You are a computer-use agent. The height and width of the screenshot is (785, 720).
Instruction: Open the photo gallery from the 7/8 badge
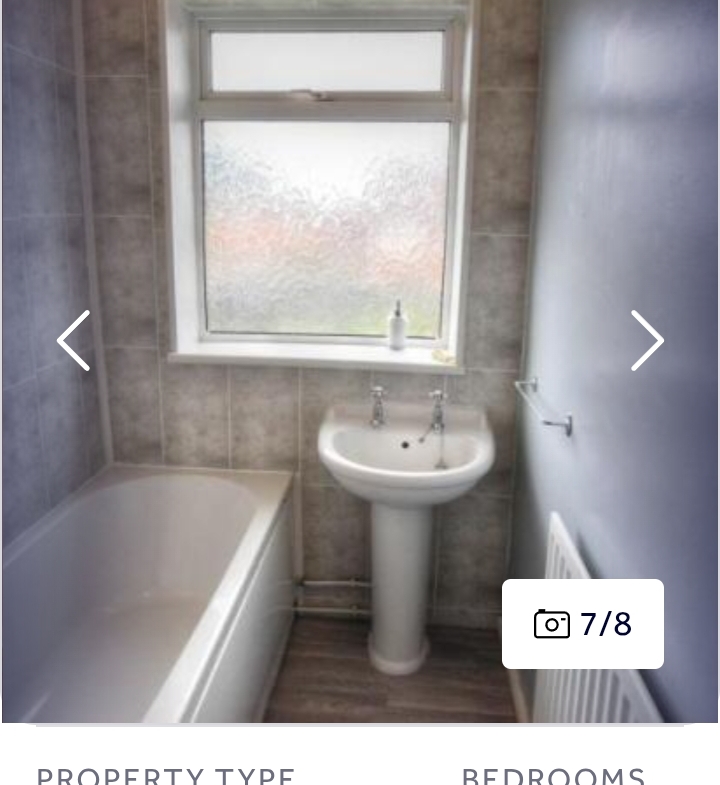tap(583, 624)
